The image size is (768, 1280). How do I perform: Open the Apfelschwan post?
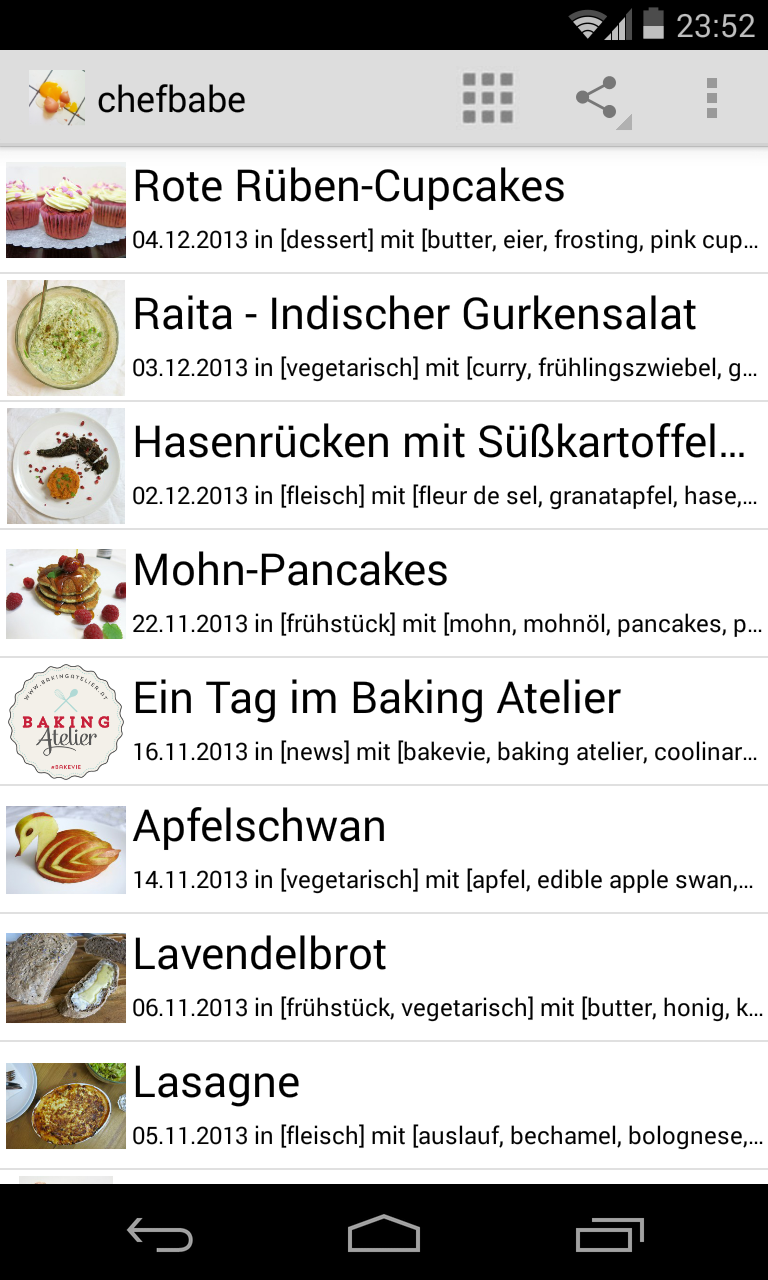384,850
